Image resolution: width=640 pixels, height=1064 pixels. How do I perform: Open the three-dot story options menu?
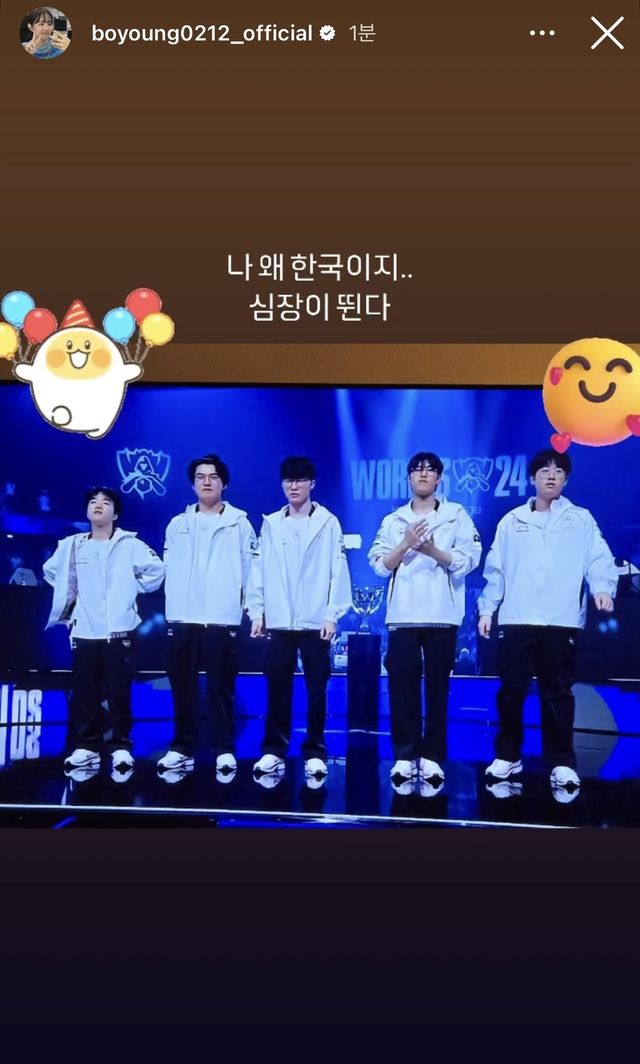coord(542,33)
